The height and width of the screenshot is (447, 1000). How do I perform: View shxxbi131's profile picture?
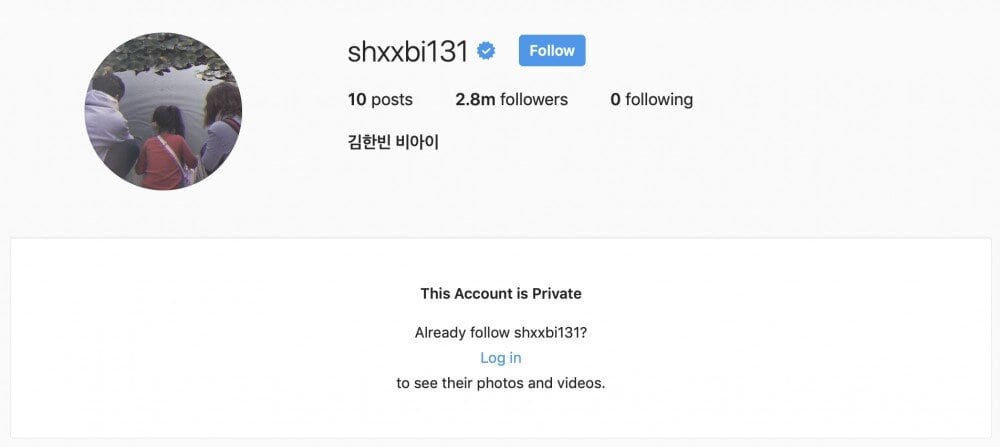163,111
